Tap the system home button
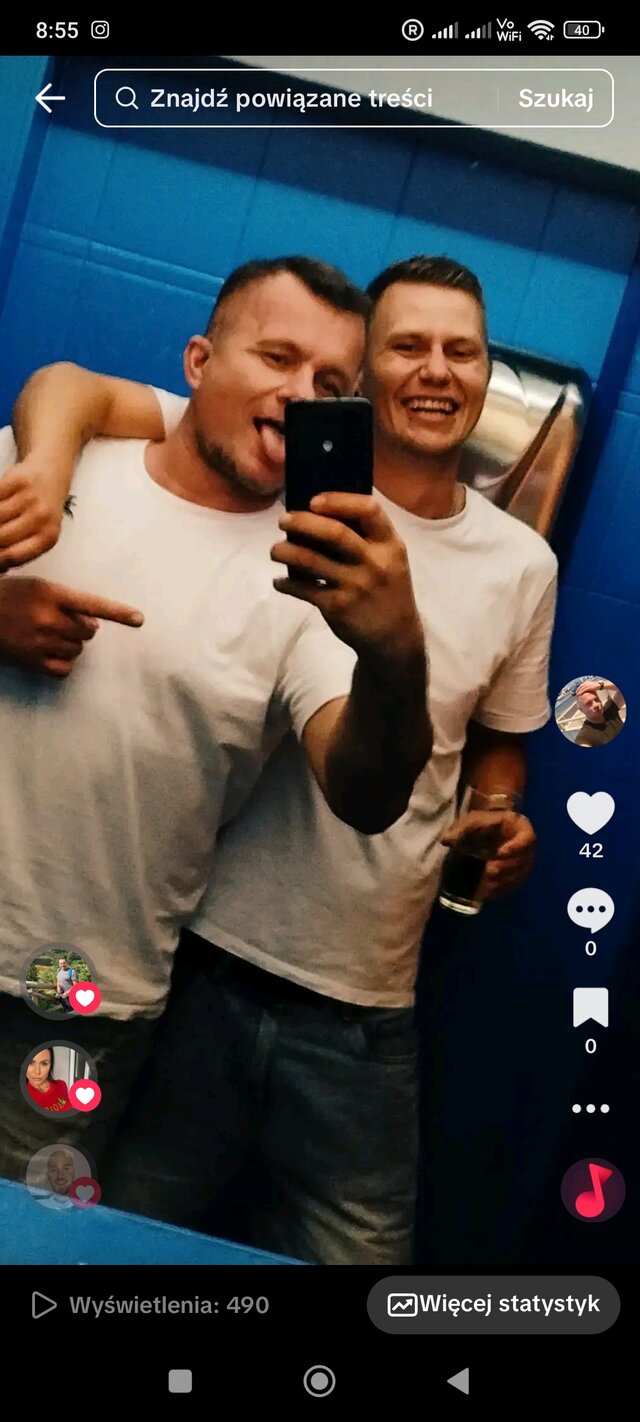 [x=319, y=1381]
